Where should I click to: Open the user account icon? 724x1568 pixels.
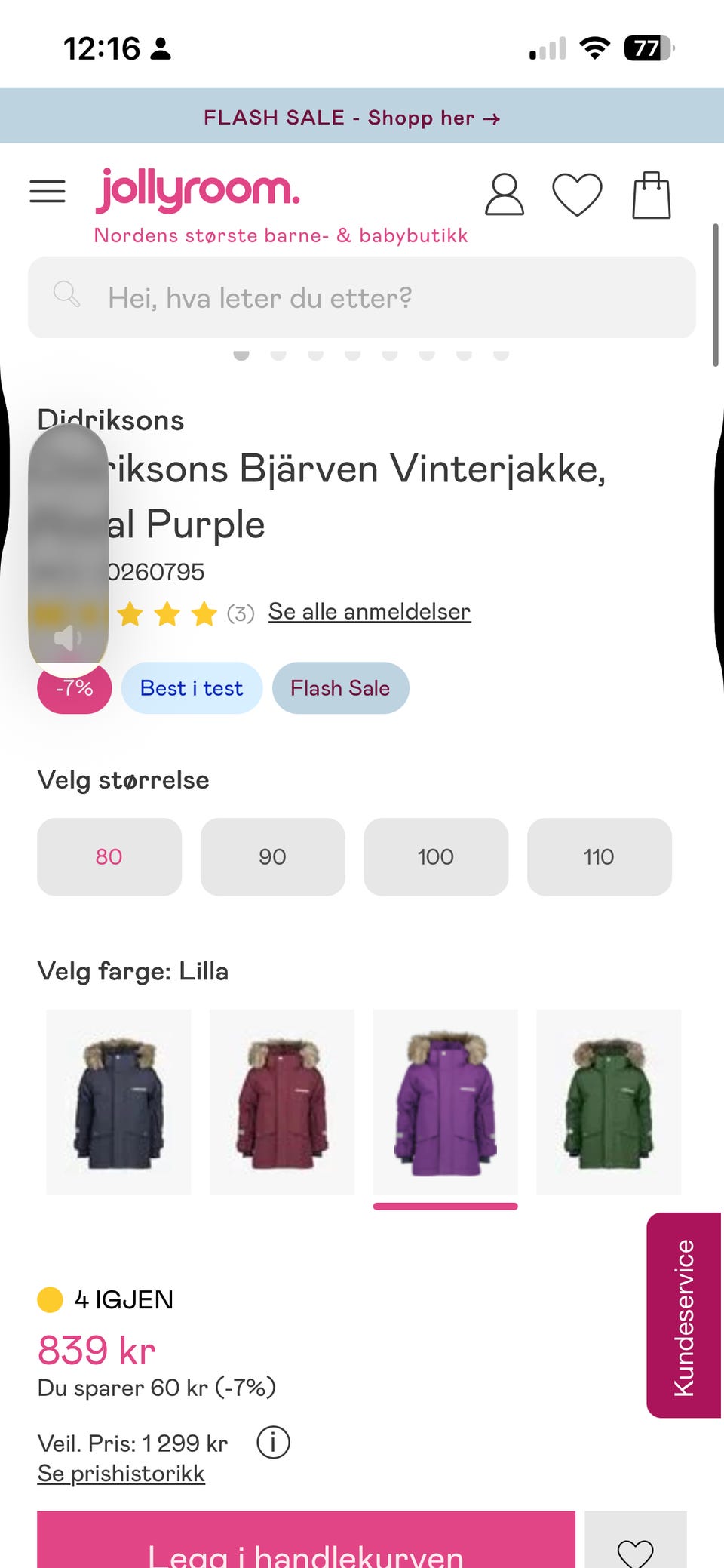tap(504, 195)
